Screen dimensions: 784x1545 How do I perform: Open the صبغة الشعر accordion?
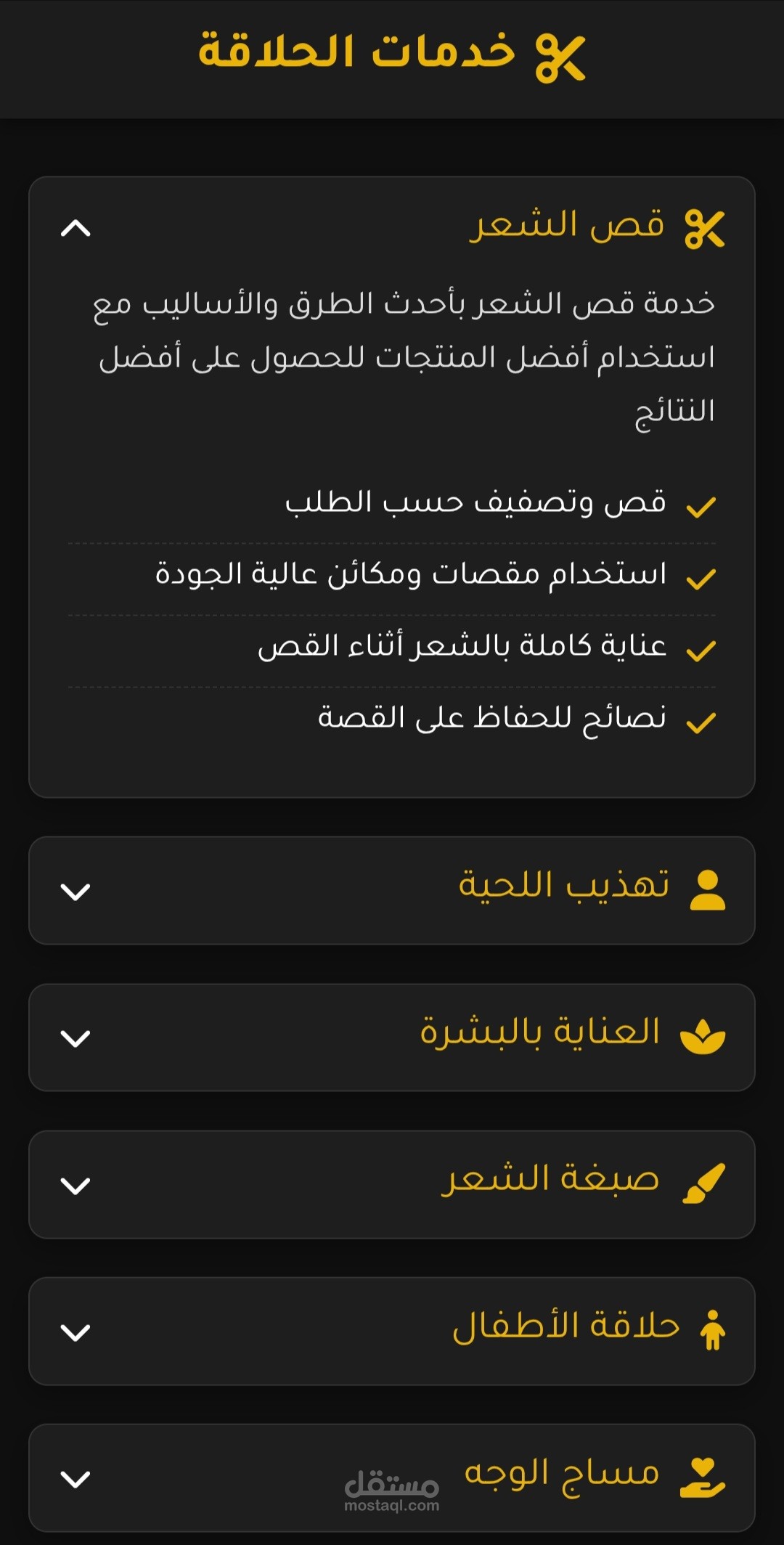tap(392, 1184)
